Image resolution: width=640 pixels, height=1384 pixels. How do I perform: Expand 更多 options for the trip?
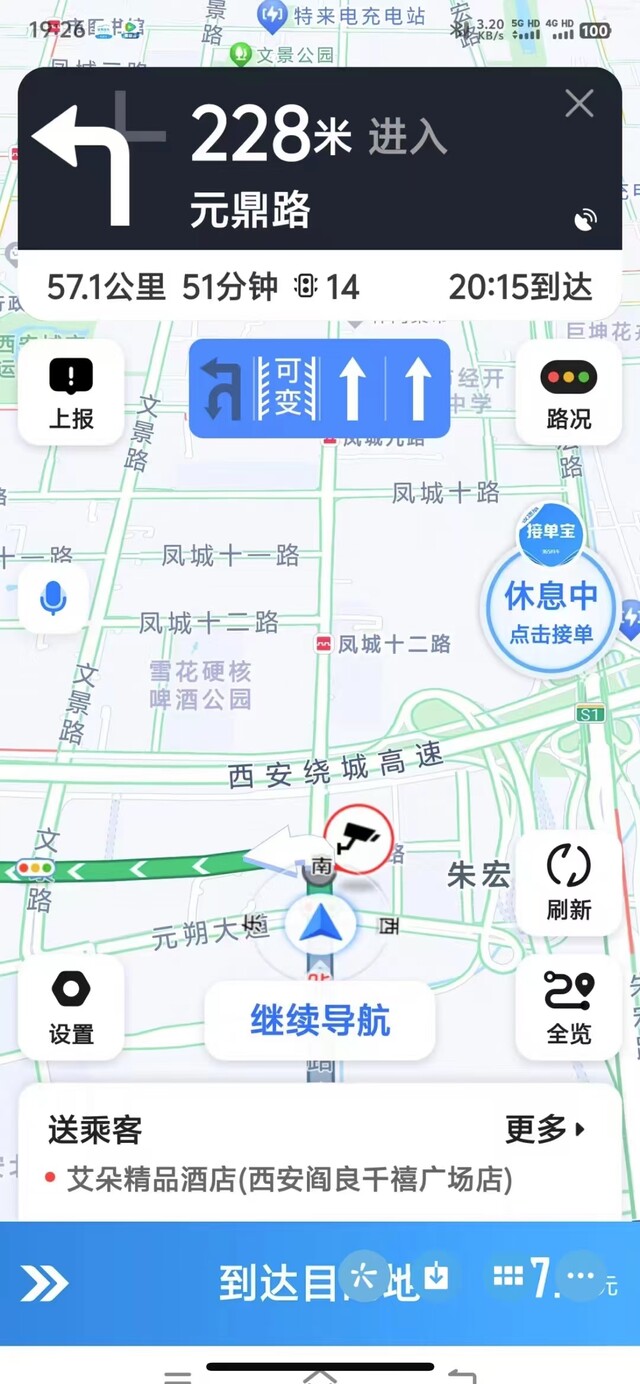[x=545, y=1129]
